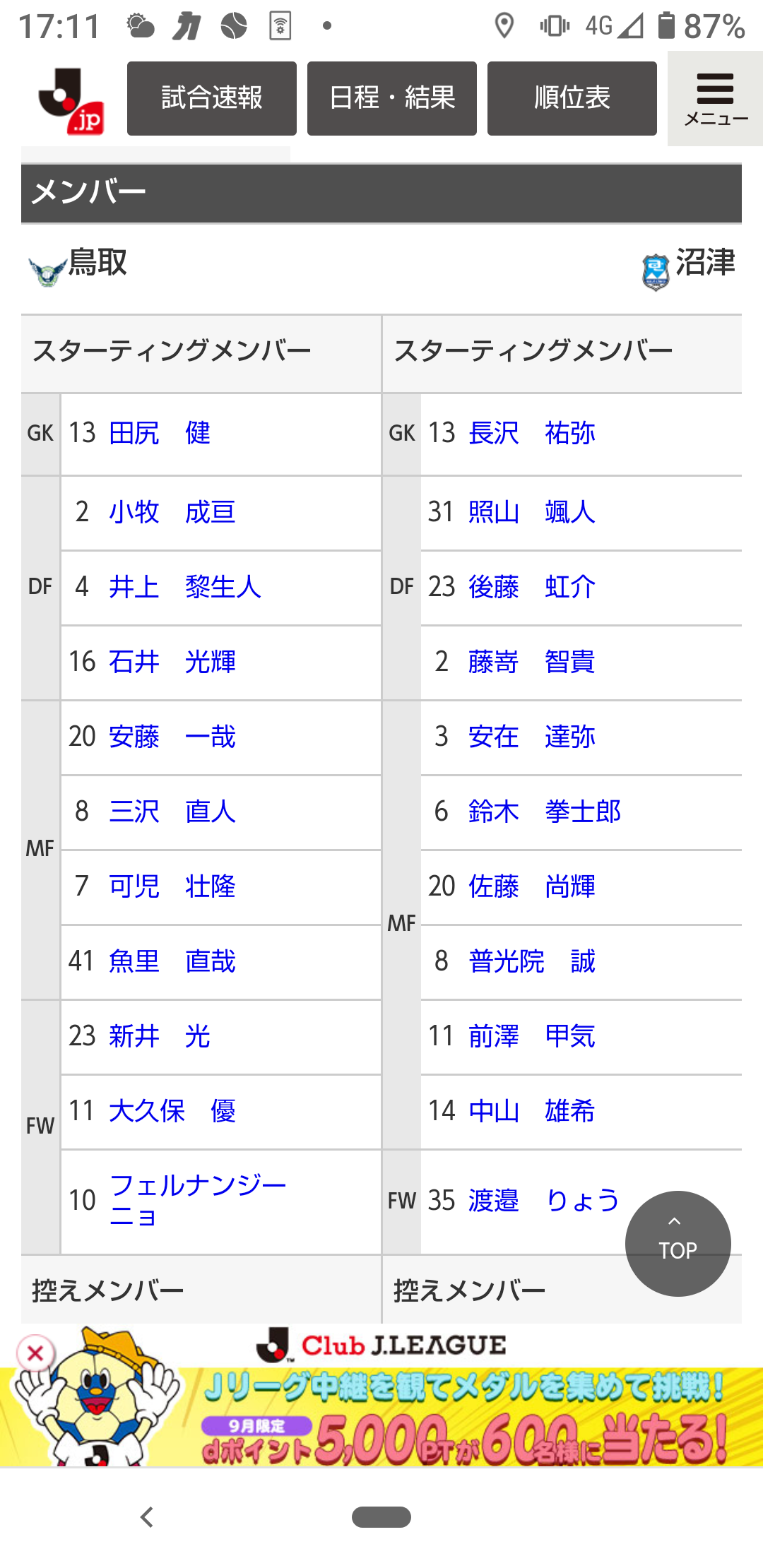Screen dimensions: 763x1568
Task: Open the 順位表 standings page
Action: 572,98
